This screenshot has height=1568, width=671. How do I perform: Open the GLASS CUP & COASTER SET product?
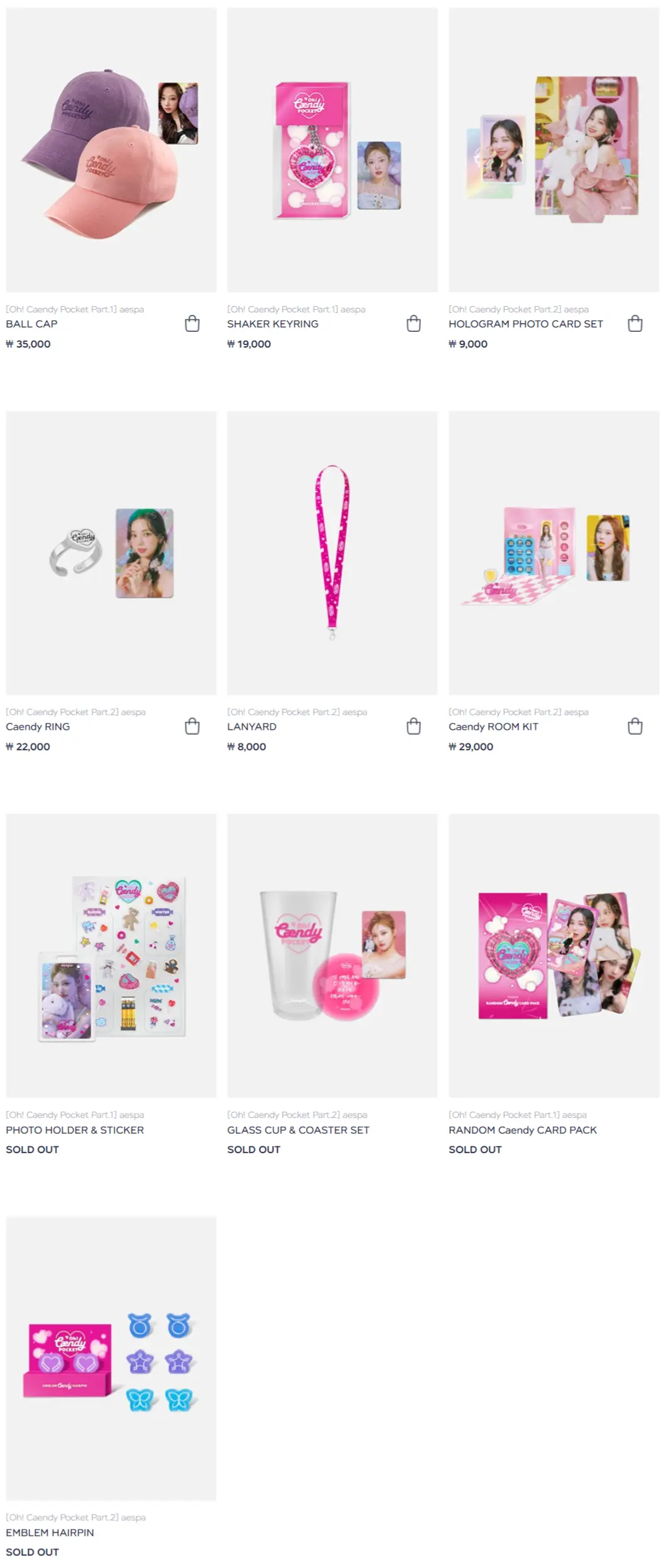(332, 955)
